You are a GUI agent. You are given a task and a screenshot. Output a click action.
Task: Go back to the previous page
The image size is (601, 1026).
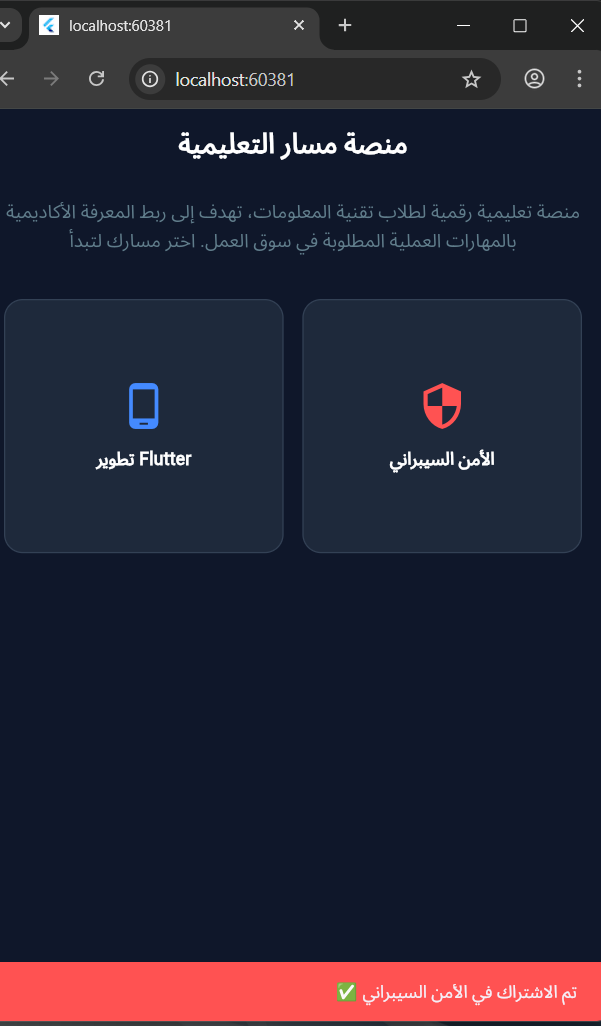(x=8, y=79)
